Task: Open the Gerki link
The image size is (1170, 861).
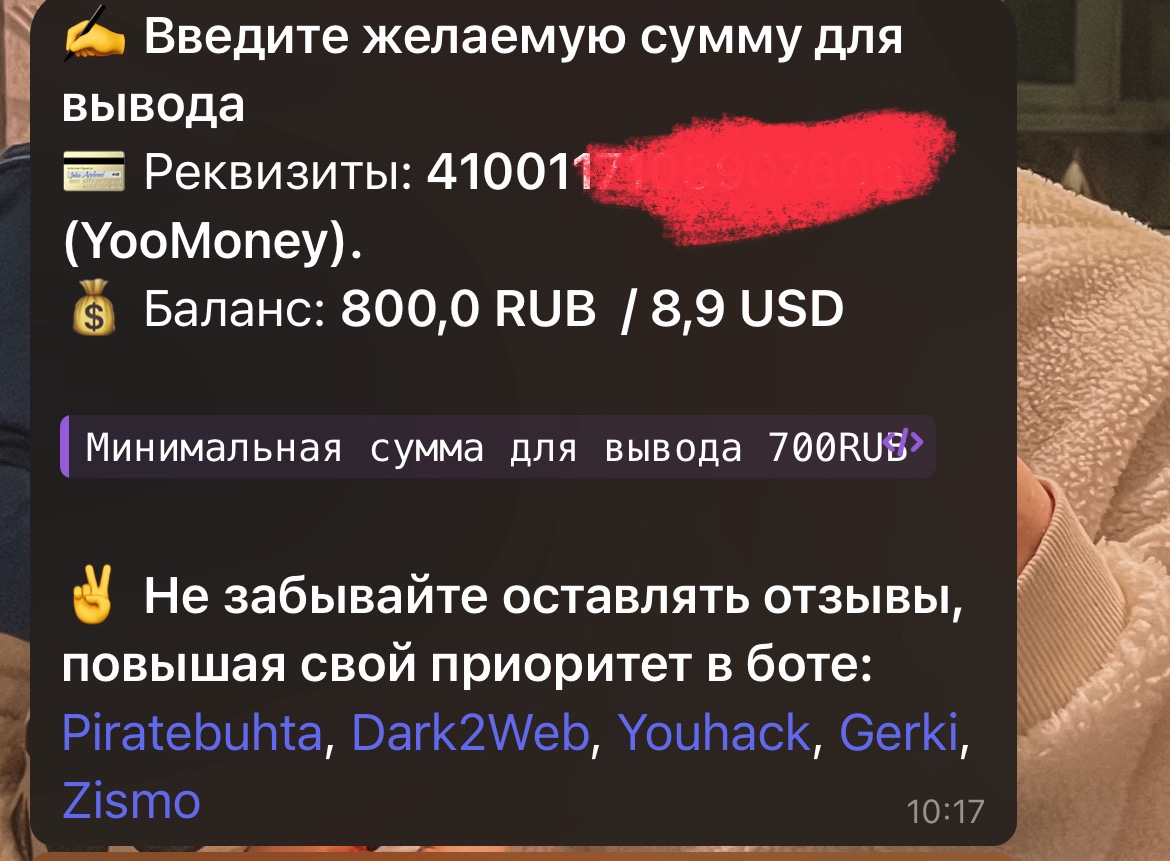Action: [899, 735]
